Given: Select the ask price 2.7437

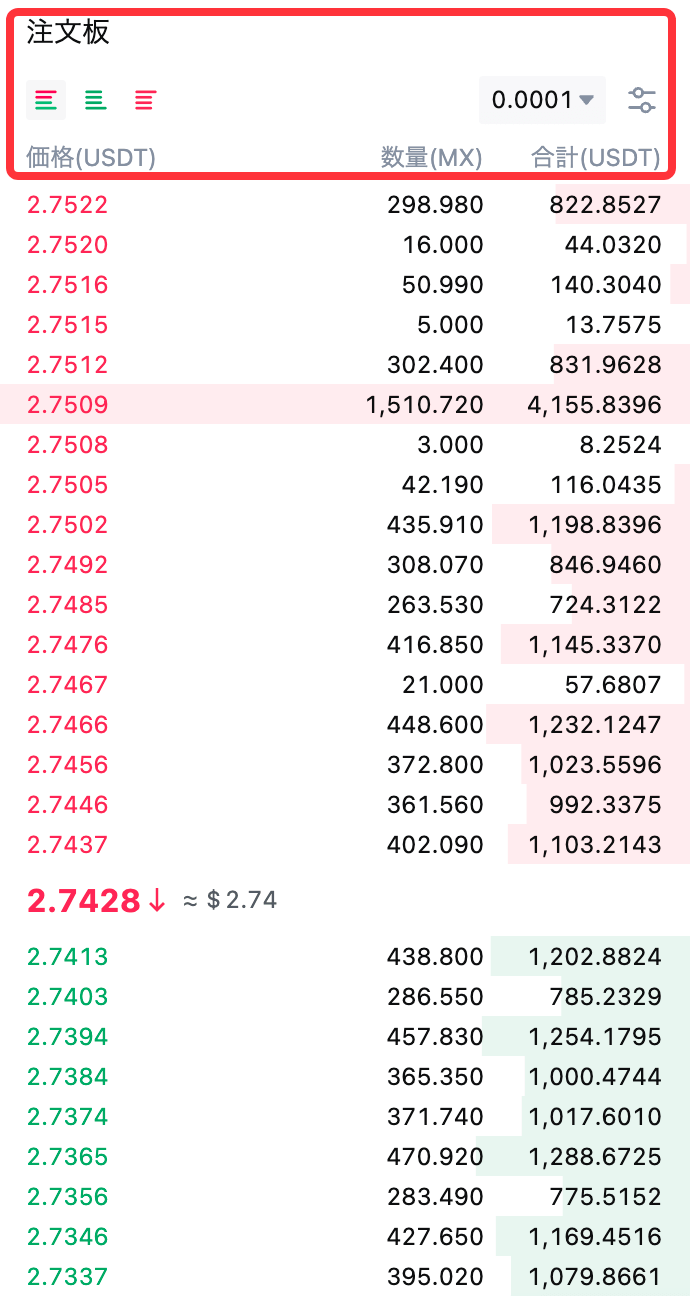Looking at the screenshot, I should pyautogui.click(x=68, y=845).
